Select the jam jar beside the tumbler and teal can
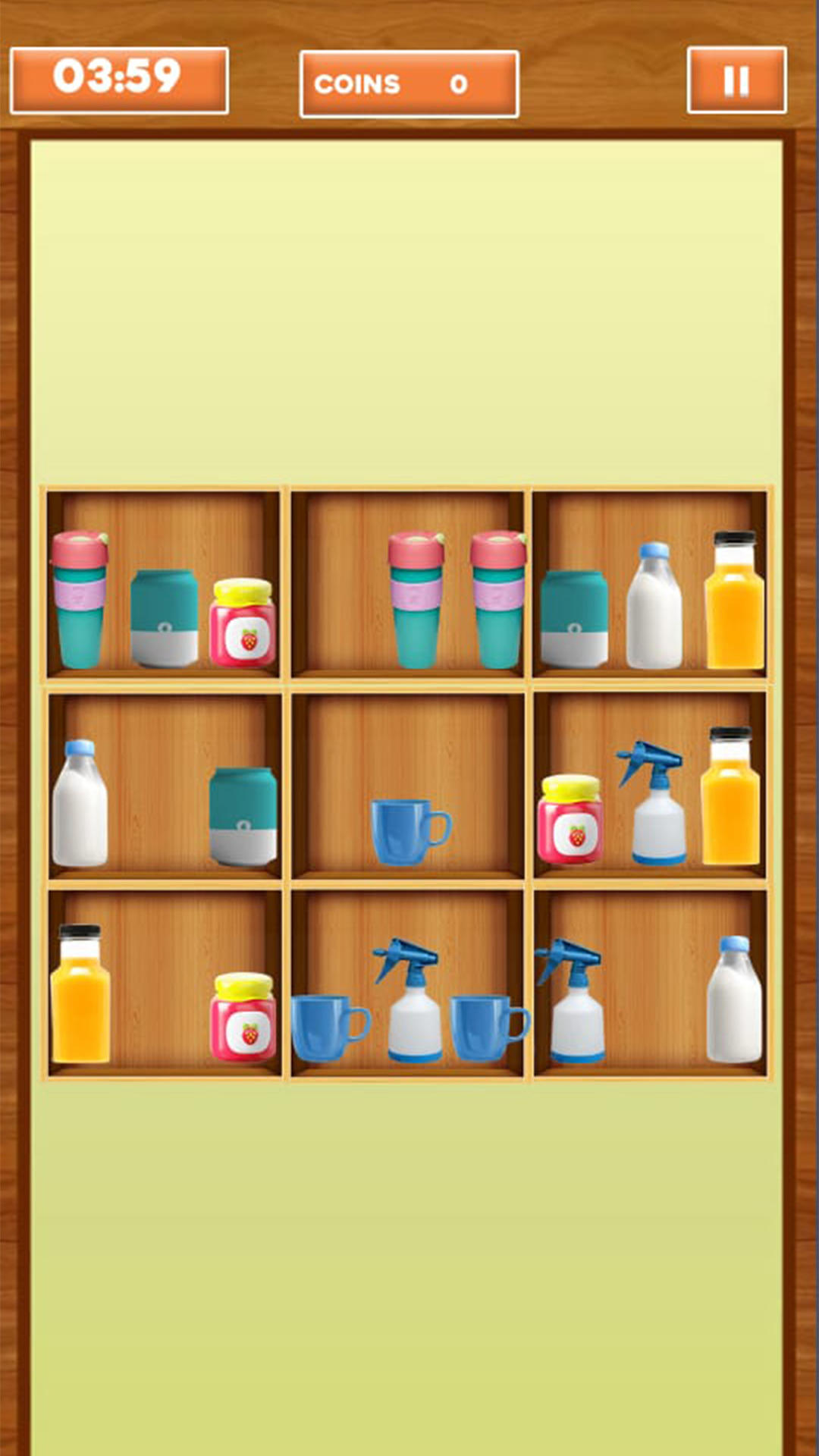Image resolution: width=819 pixels, height=1456 pixels. coord(243,623)
